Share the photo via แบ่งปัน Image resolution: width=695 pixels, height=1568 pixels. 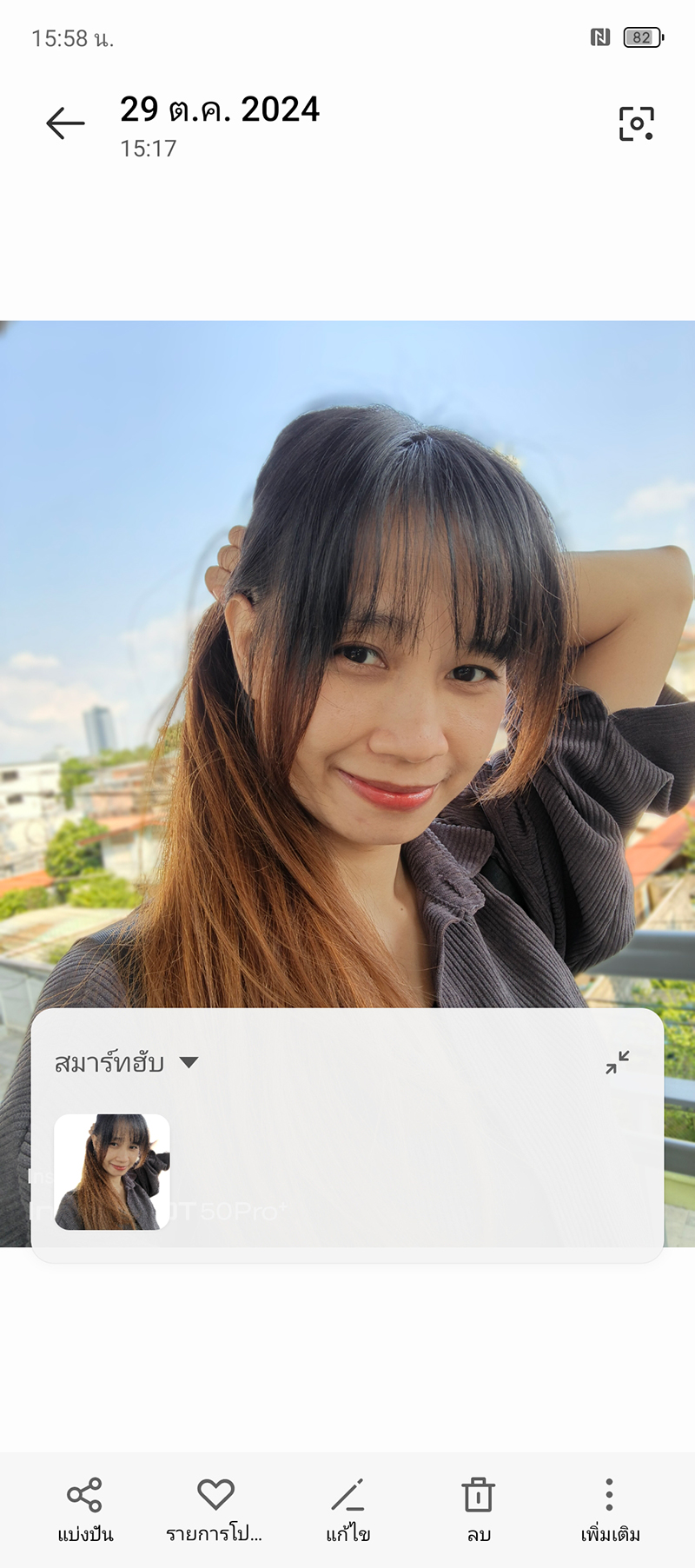(x=85, y=1509)
